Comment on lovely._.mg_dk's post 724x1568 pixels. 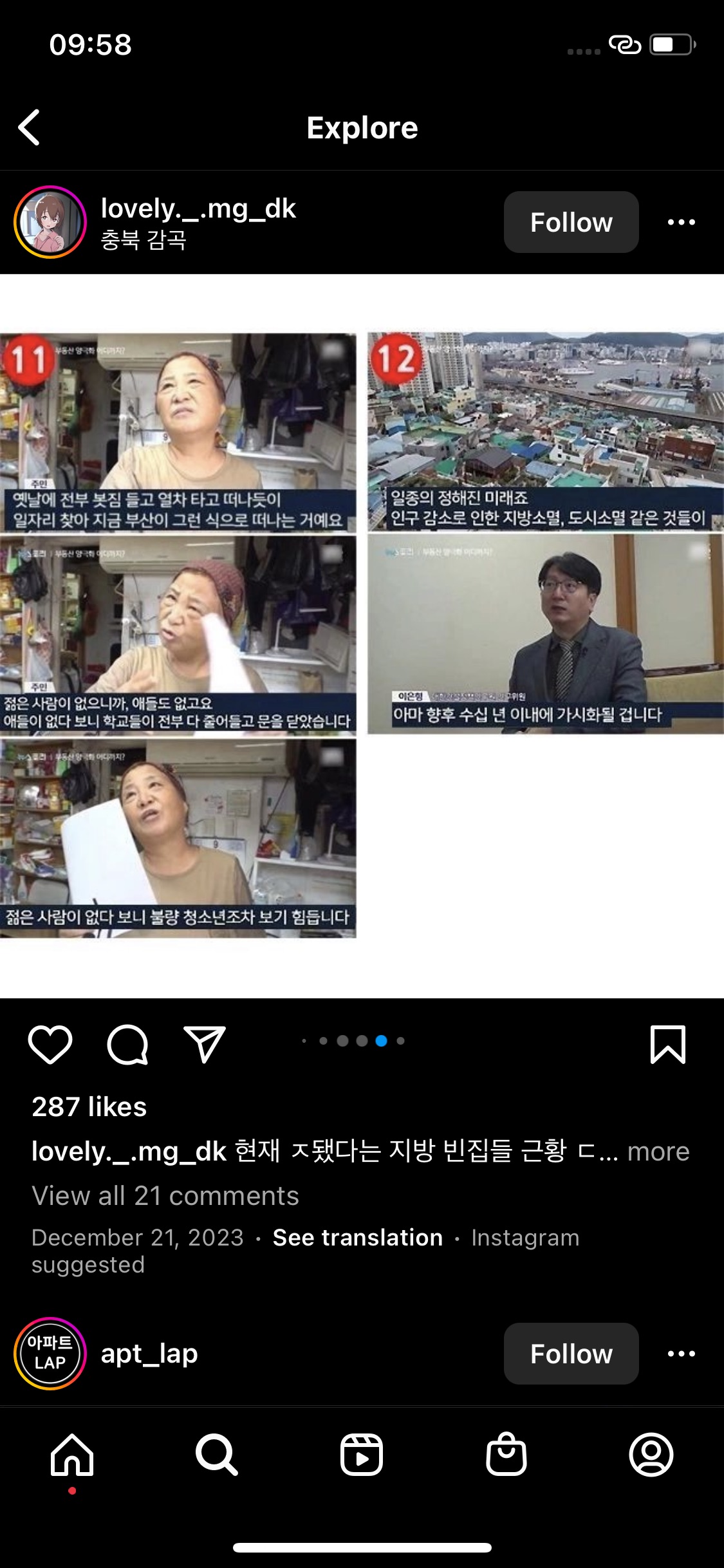click(x=127, y=1044)
